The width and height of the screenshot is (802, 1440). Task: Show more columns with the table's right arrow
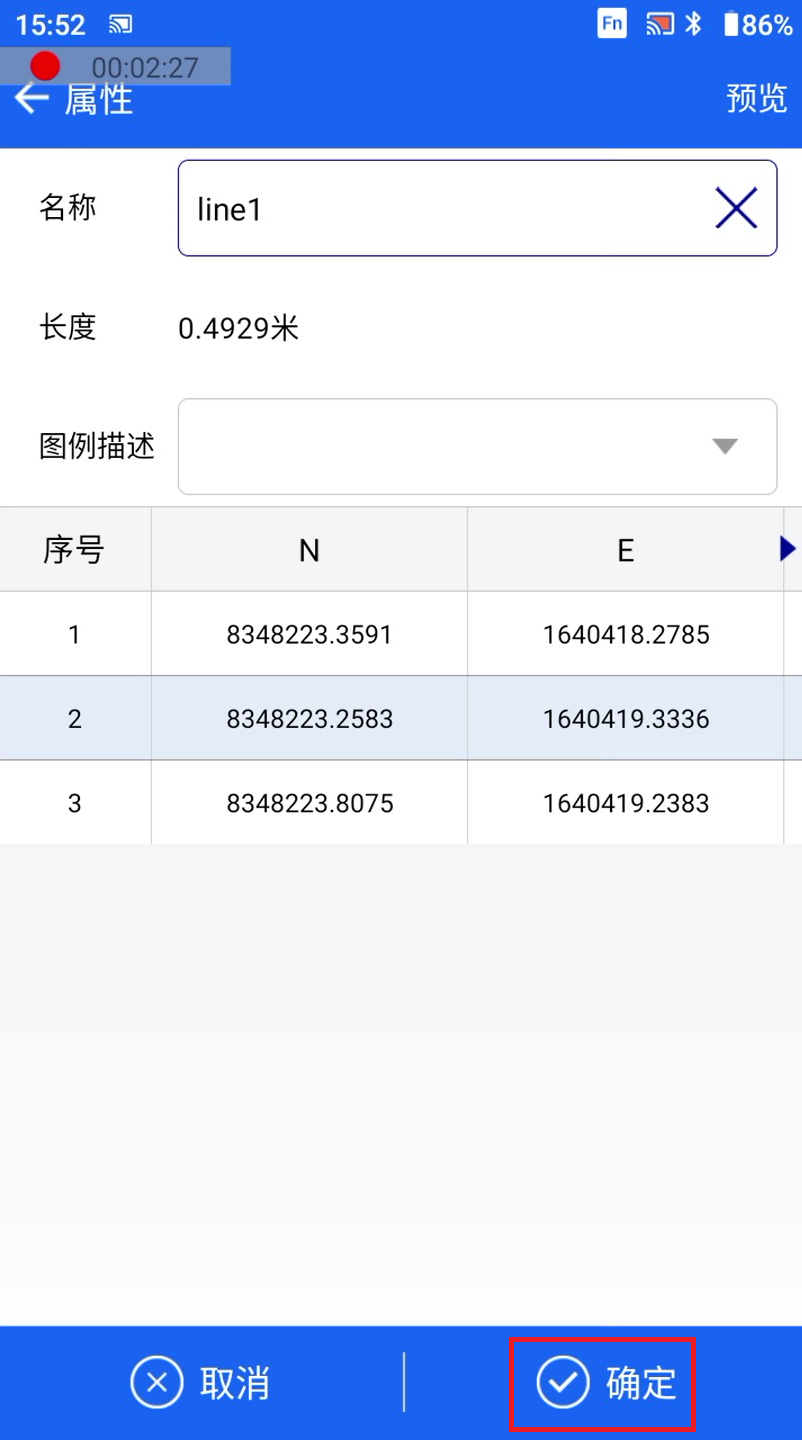788,549
